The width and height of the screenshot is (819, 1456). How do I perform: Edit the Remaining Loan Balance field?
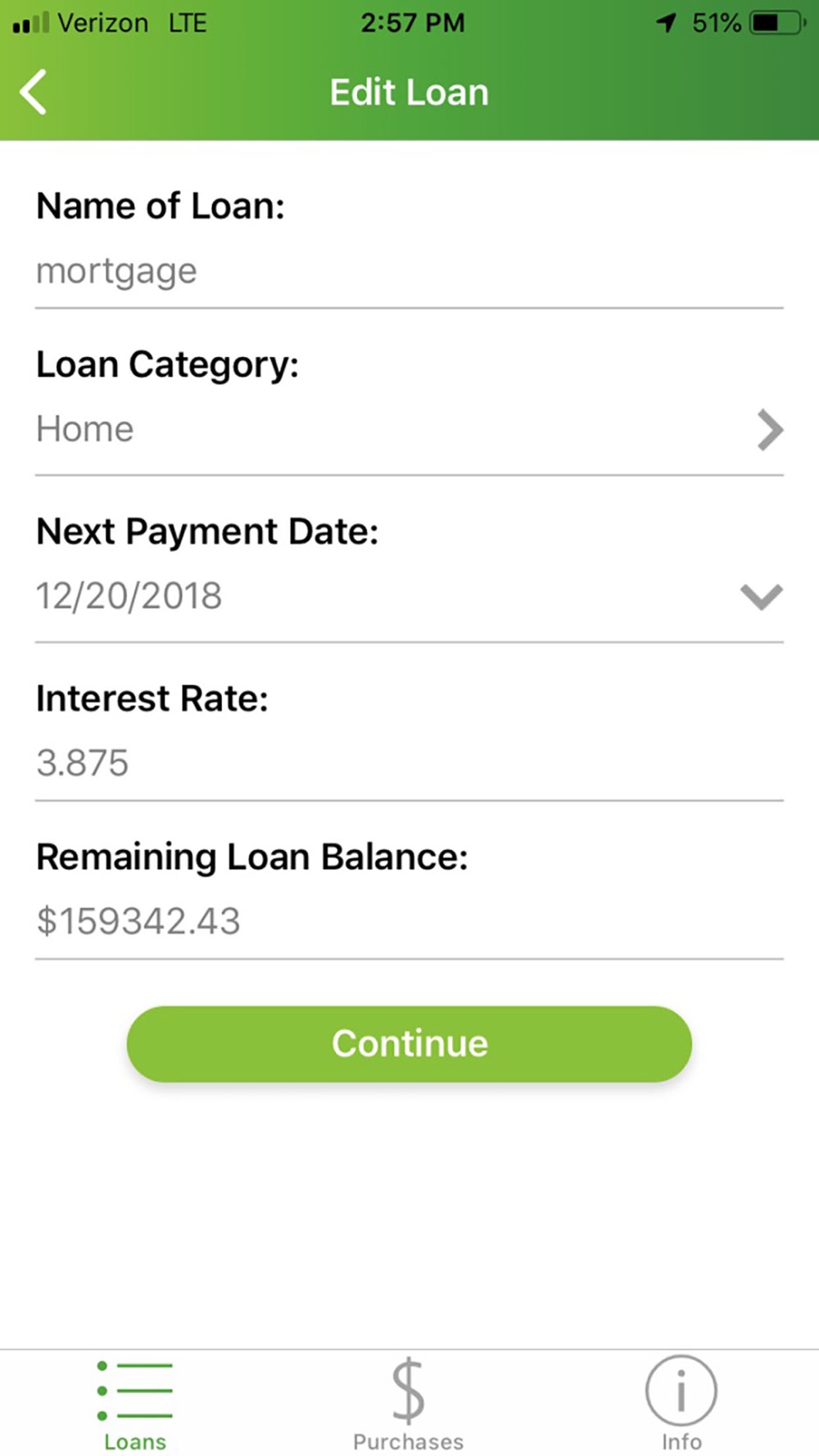pos(409,922)
